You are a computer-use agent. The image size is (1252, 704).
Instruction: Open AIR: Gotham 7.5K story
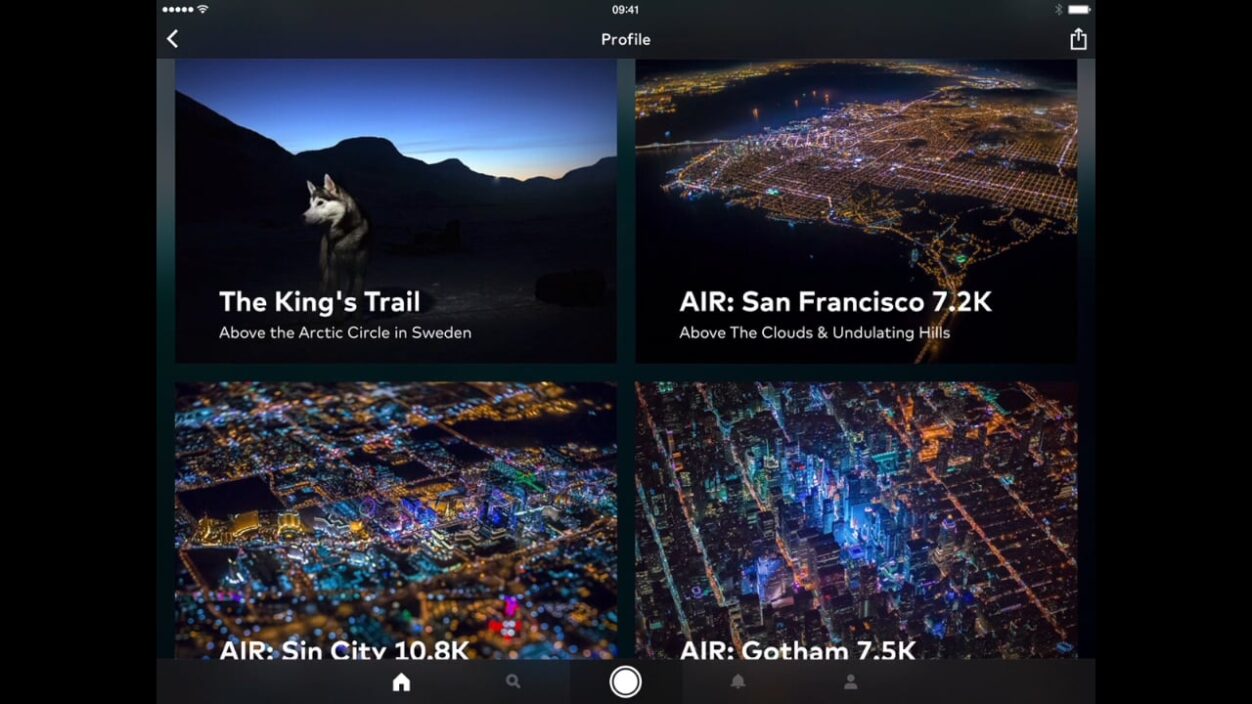coord(856,520)
